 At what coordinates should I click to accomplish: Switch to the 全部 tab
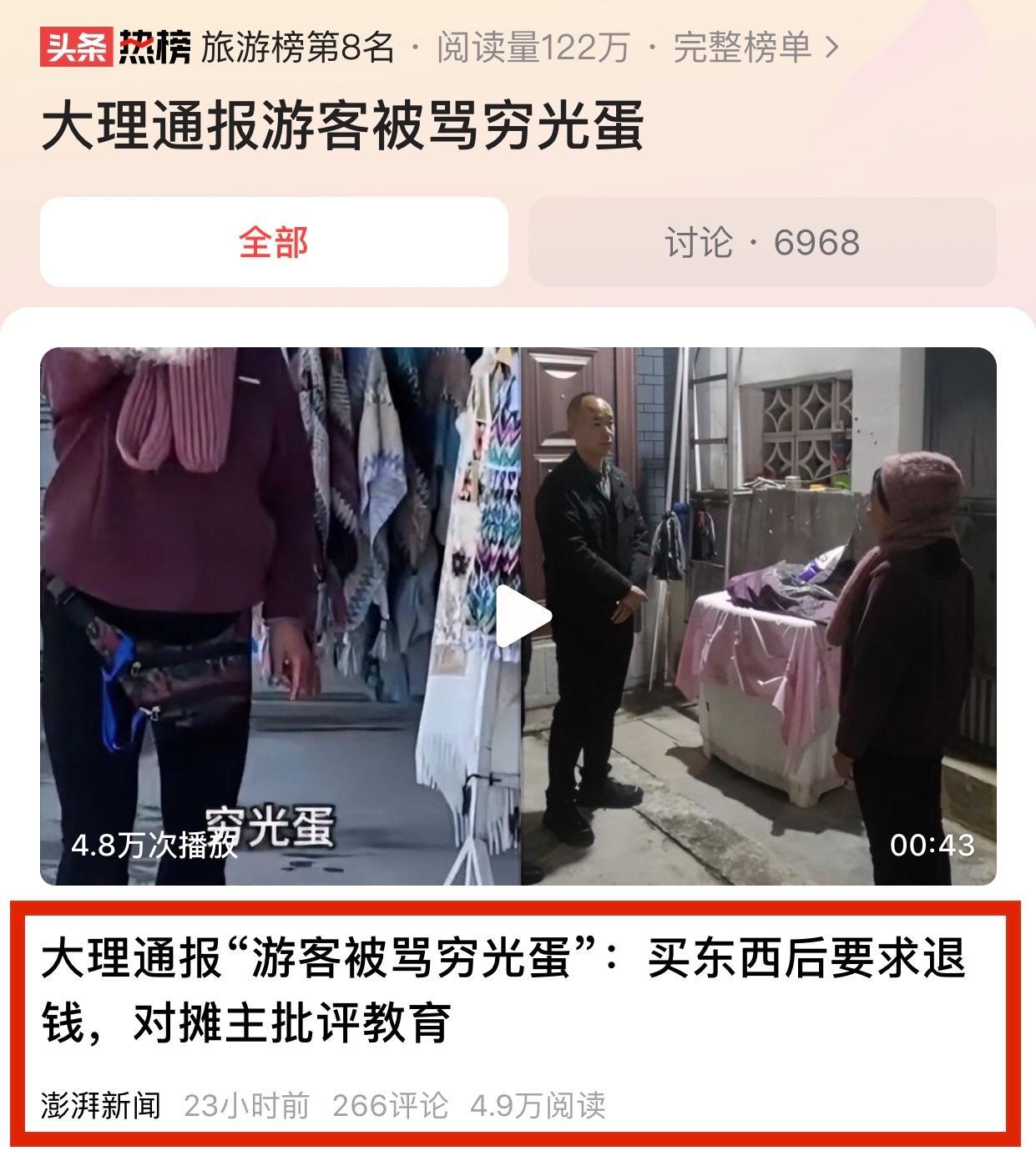coord(274,242)
